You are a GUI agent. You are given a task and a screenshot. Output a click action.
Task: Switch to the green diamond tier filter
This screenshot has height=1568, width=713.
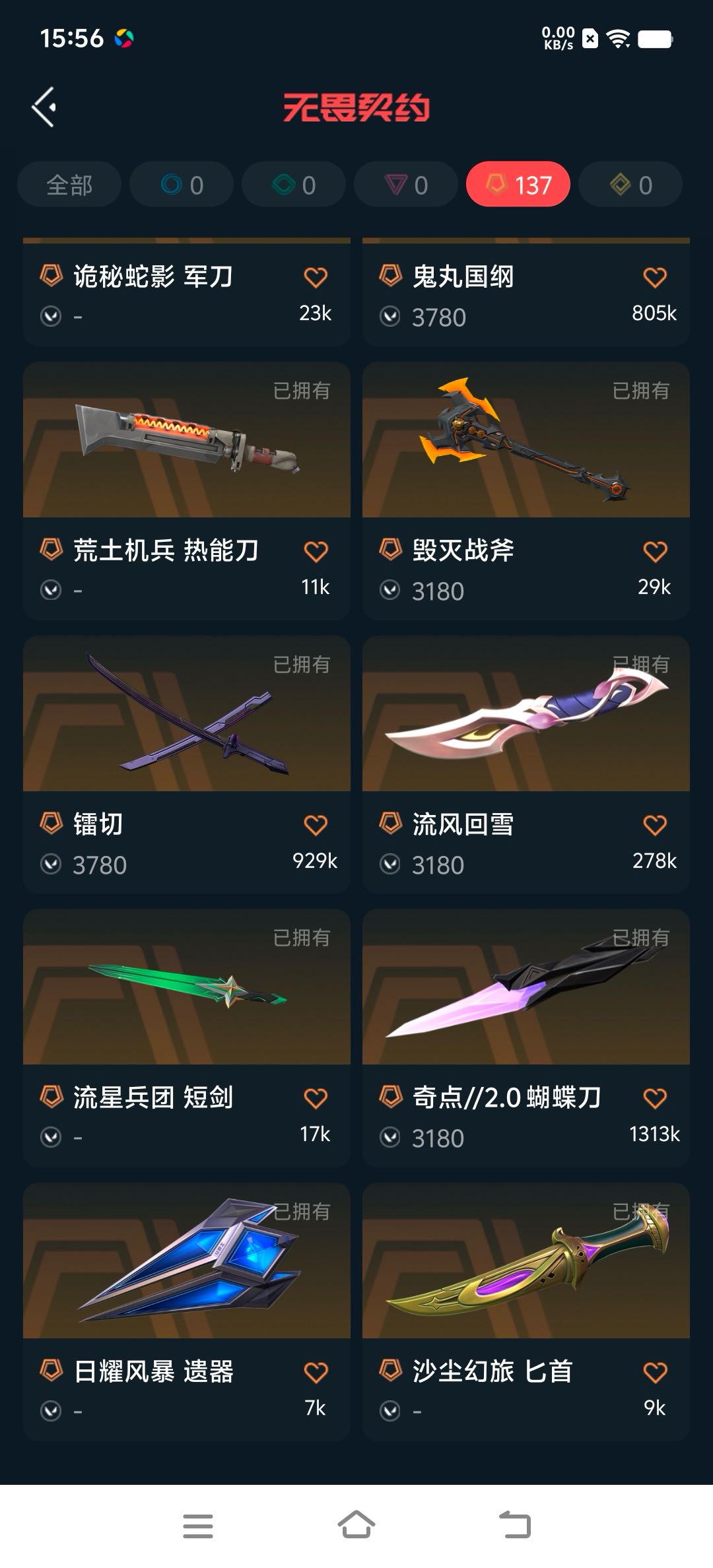pos(294,185)
